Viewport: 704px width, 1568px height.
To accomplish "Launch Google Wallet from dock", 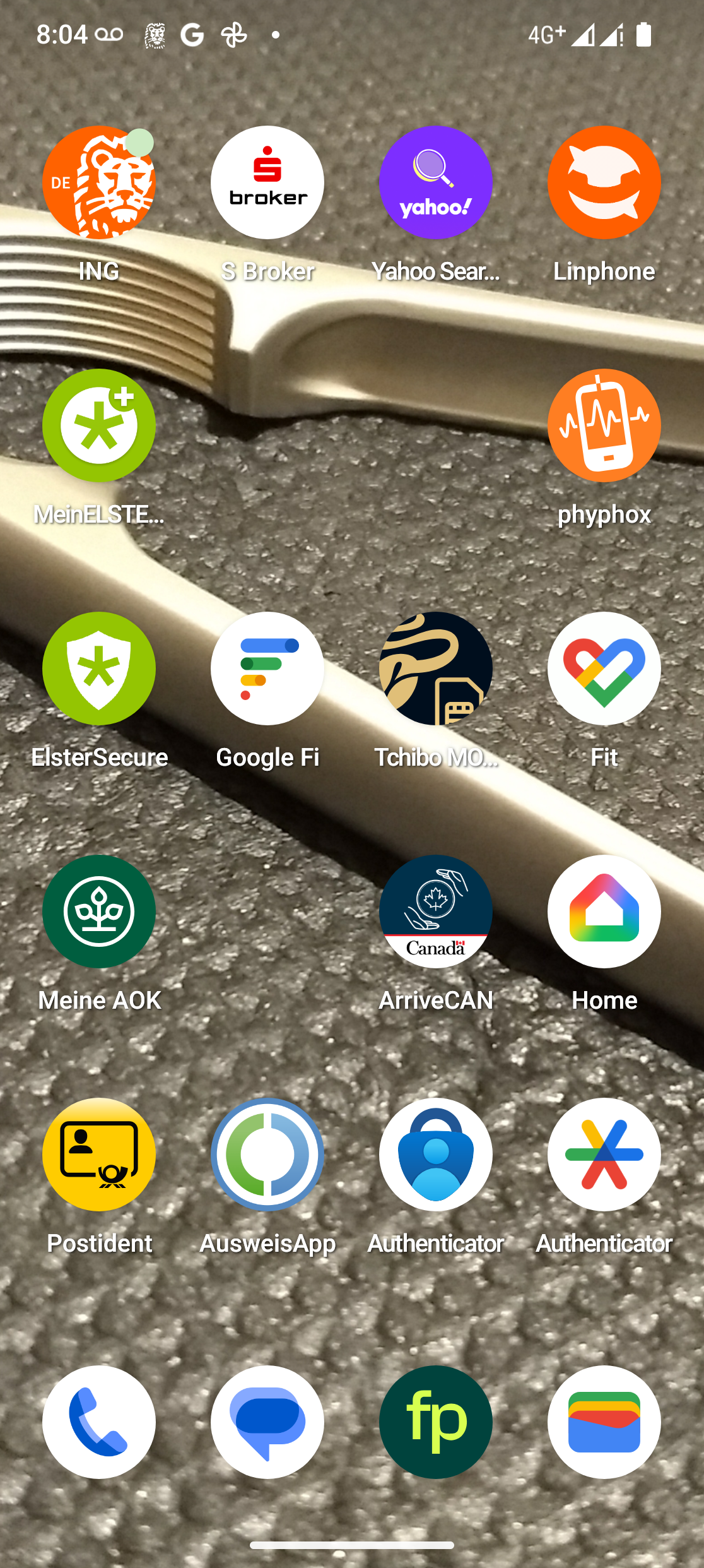I will pyautogui.click(x=604, y=1422).
